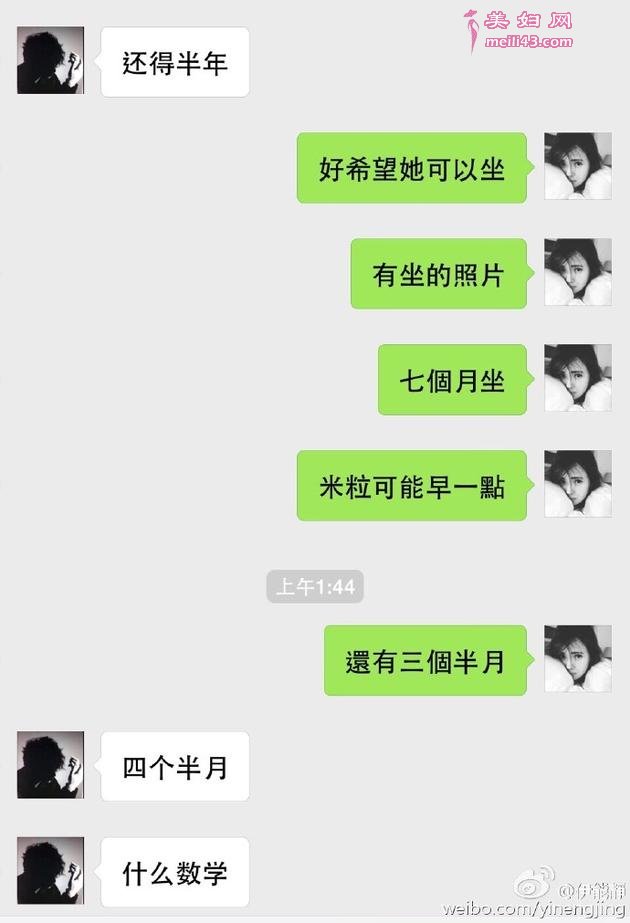Tap contact avatar beside 四个半月
This screenshot has height=923, width=630.
coord(50,765)
